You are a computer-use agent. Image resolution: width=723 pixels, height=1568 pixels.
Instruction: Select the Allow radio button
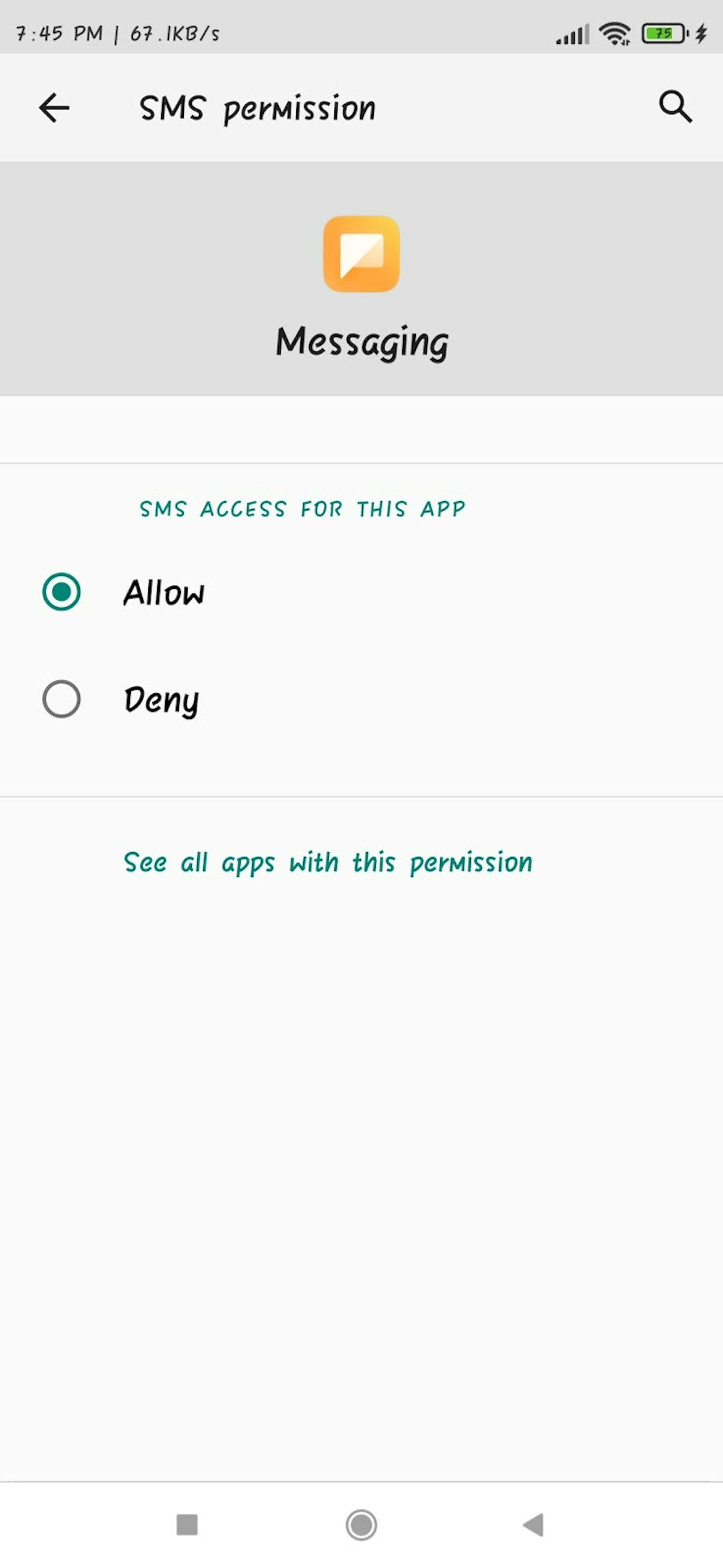point(61,592)
